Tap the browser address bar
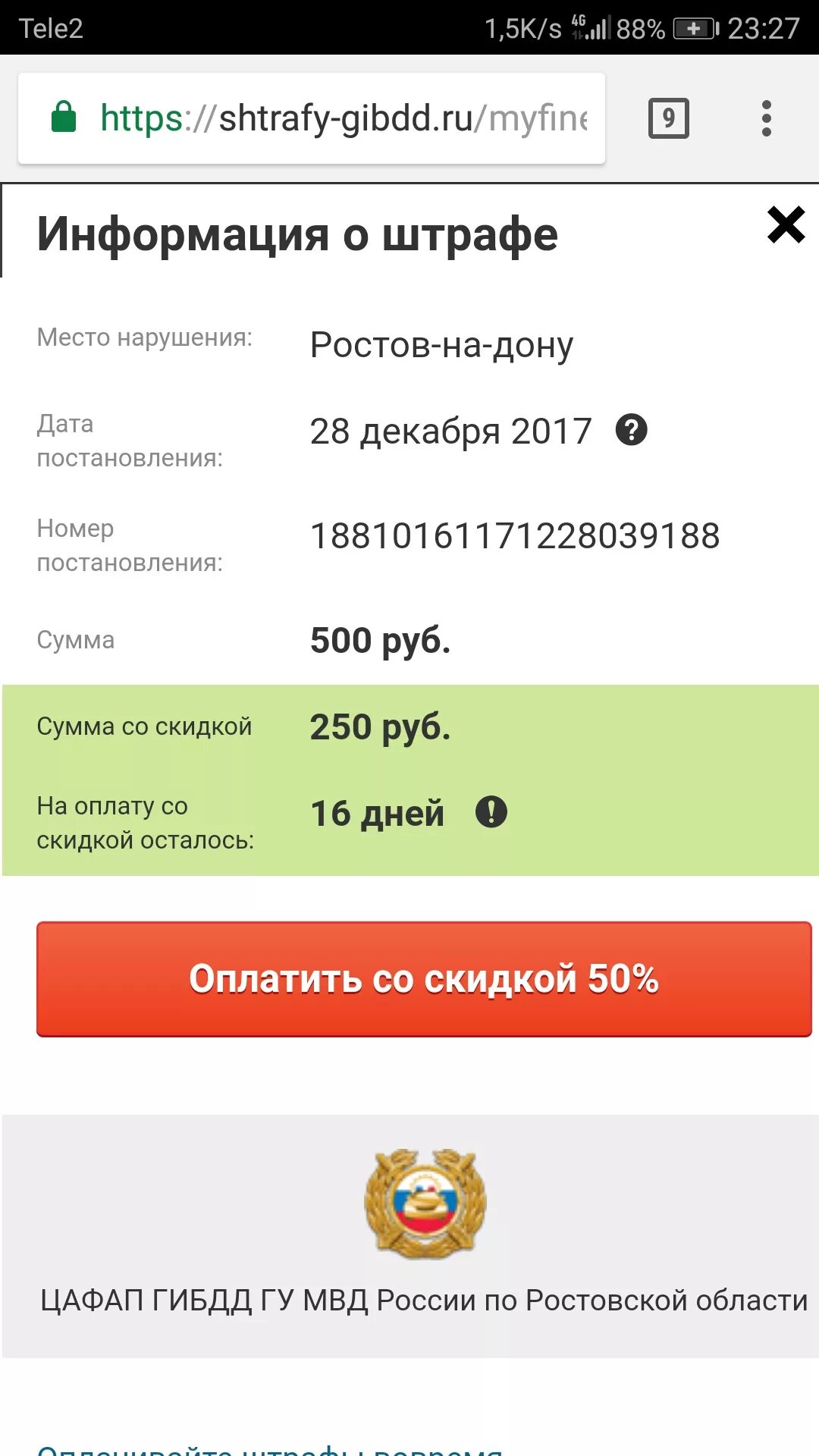Image resolution: width=819 pixels, height=1456 pixels. click(312, 118)
